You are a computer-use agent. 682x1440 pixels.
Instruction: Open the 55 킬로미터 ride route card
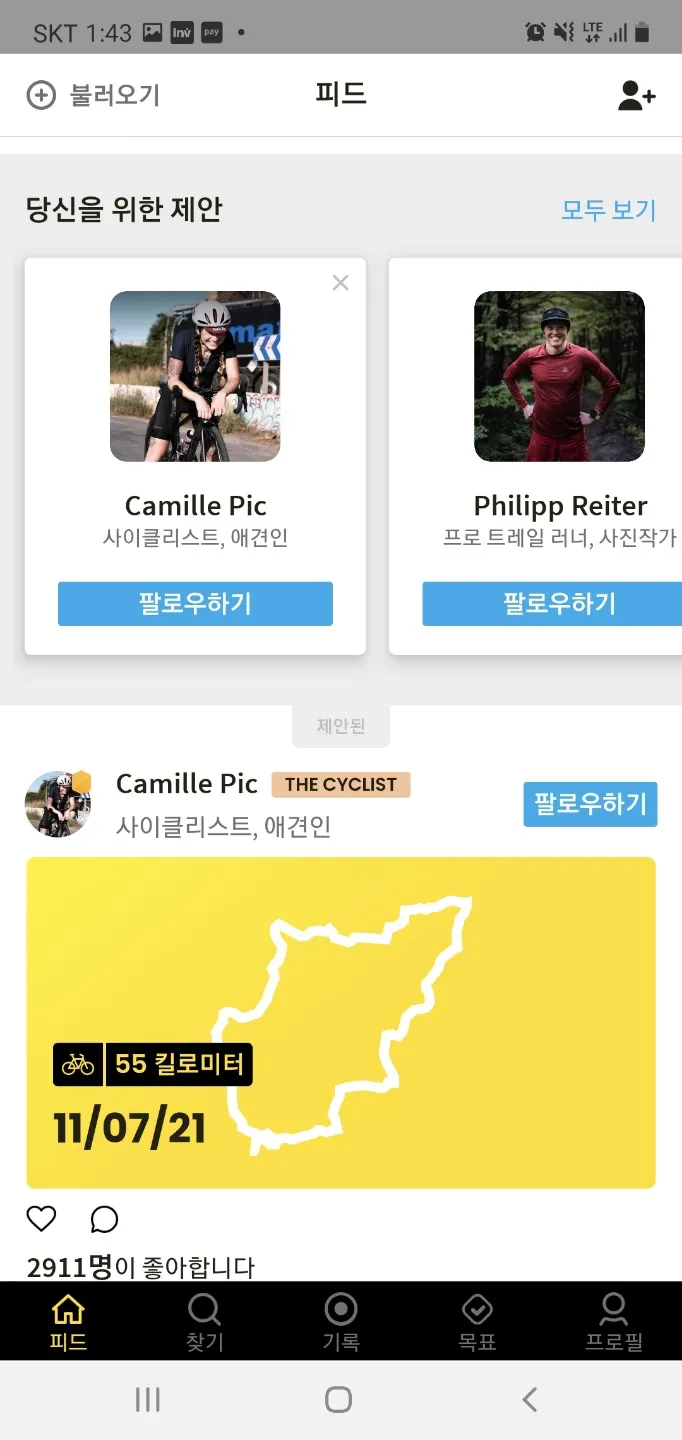tap(341, 1022)
